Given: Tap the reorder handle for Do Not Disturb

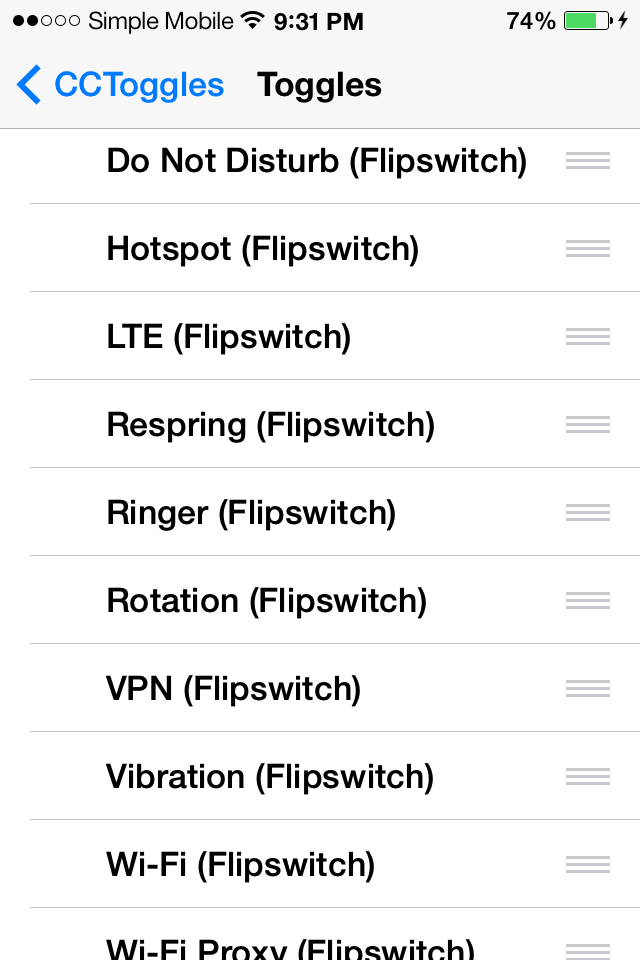Looking at the screenshot, I should (x=587, y=161).
